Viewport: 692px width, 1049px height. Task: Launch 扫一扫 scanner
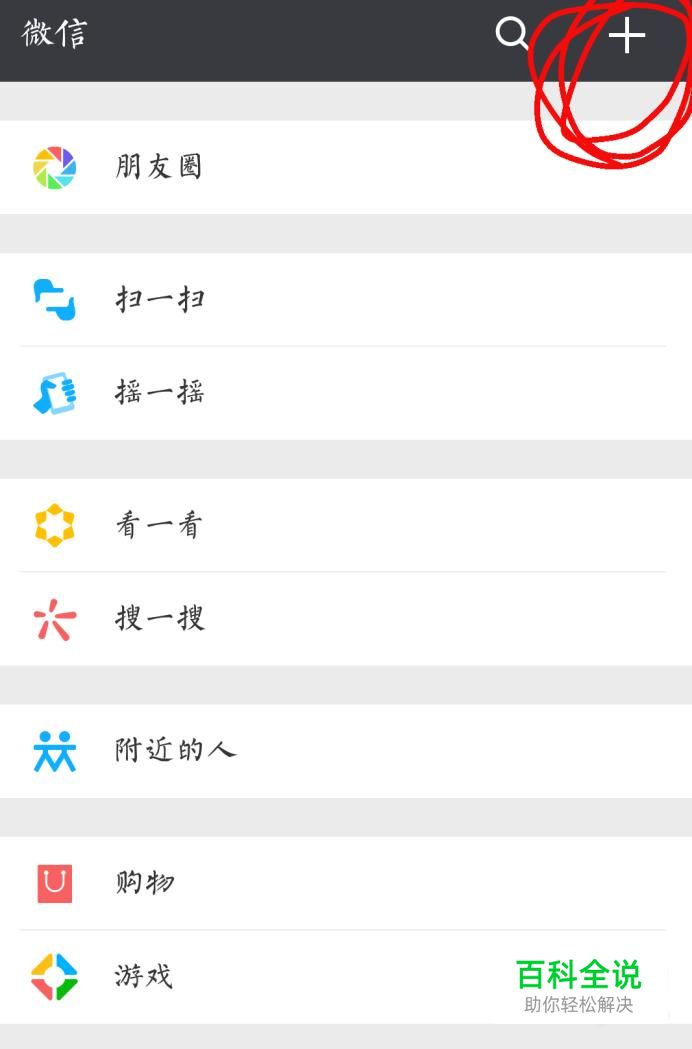point(160,300)
